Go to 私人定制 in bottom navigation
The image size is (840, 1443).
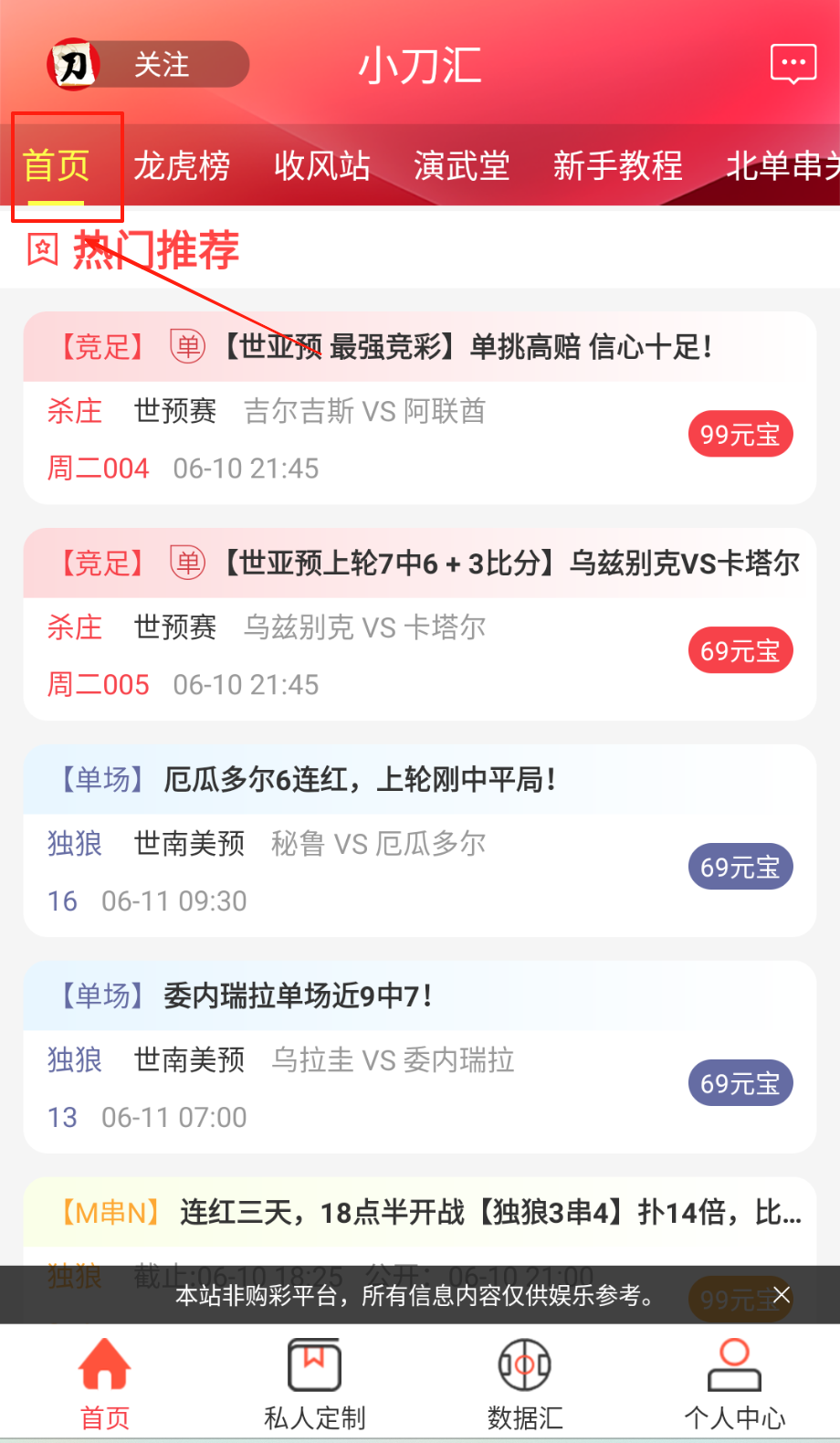pos(314,1383)
